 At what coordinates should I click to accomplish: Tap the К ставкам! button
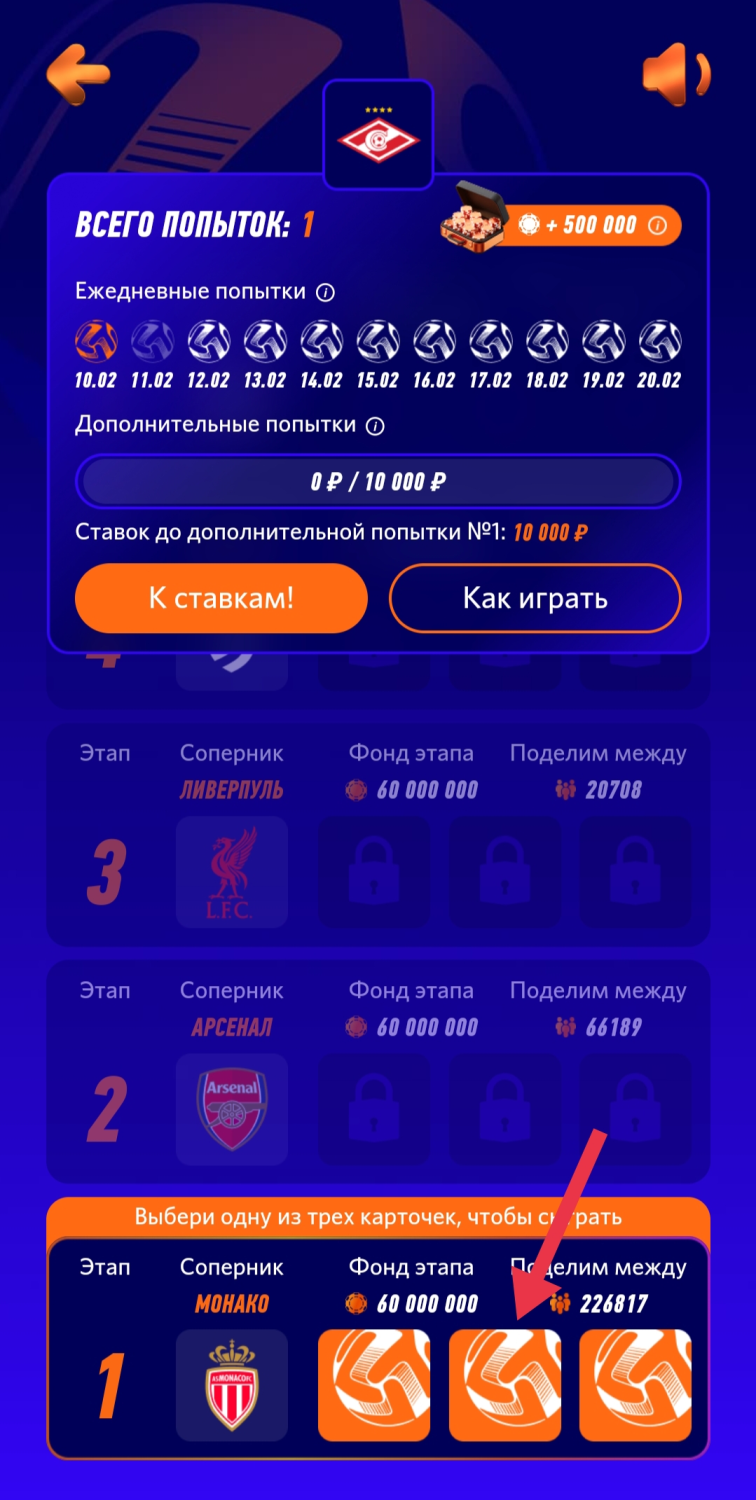(221, 598)
